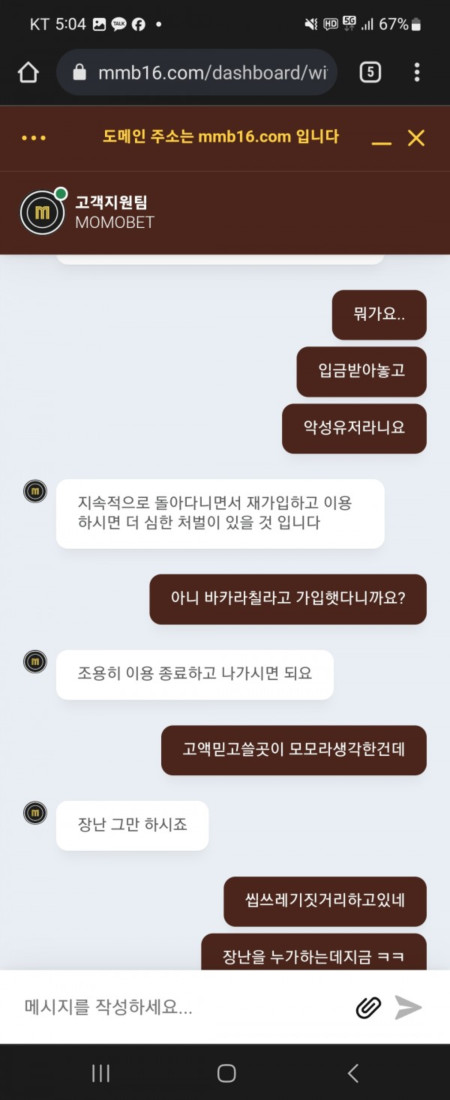This screenshot has width=450, height=1100.
Task: Open the chat widget three-dot menu
Action: [x=34, y=138]
